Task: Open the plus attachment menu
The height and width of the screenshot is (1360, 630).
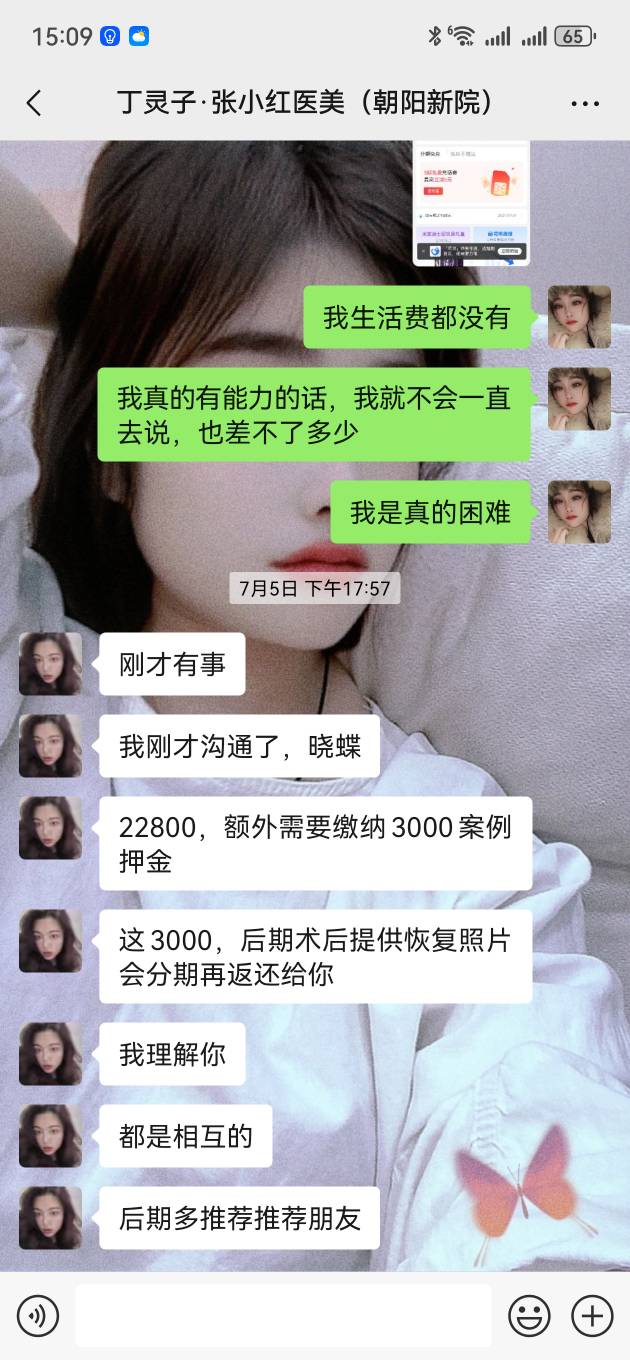Action: click(591, 1315)
